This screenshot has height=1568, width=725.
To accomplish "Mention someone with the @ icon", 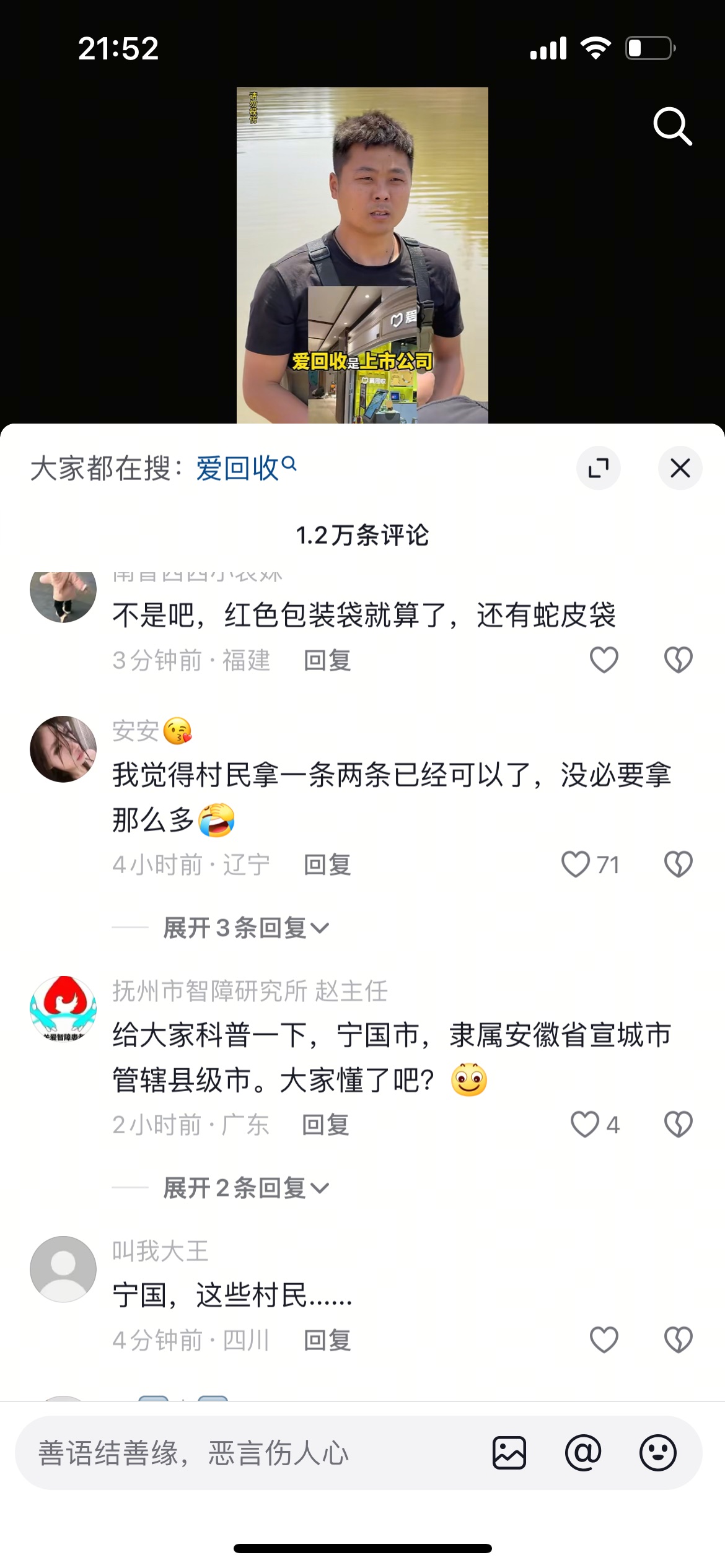I will pyautogui.click(x=583, y=1453).
